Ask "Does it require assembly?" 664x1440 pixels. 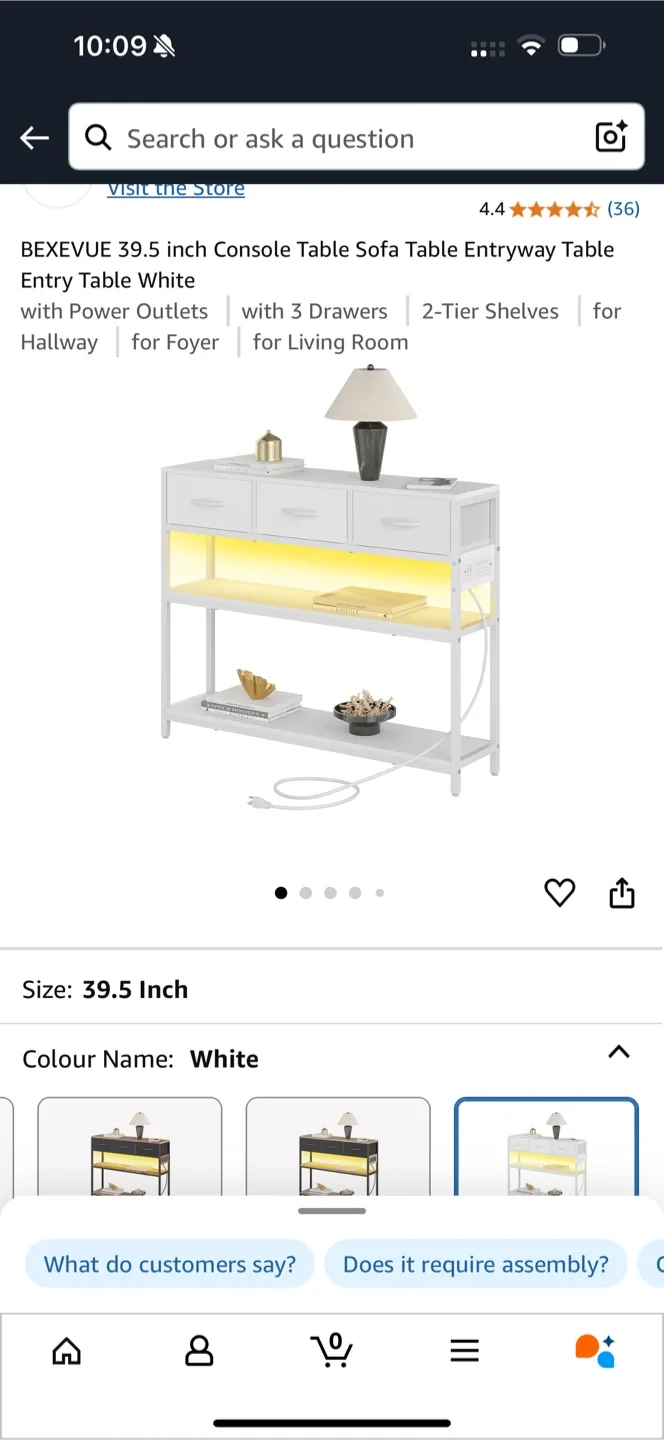pyautogui.click(x=475, y=1264)
